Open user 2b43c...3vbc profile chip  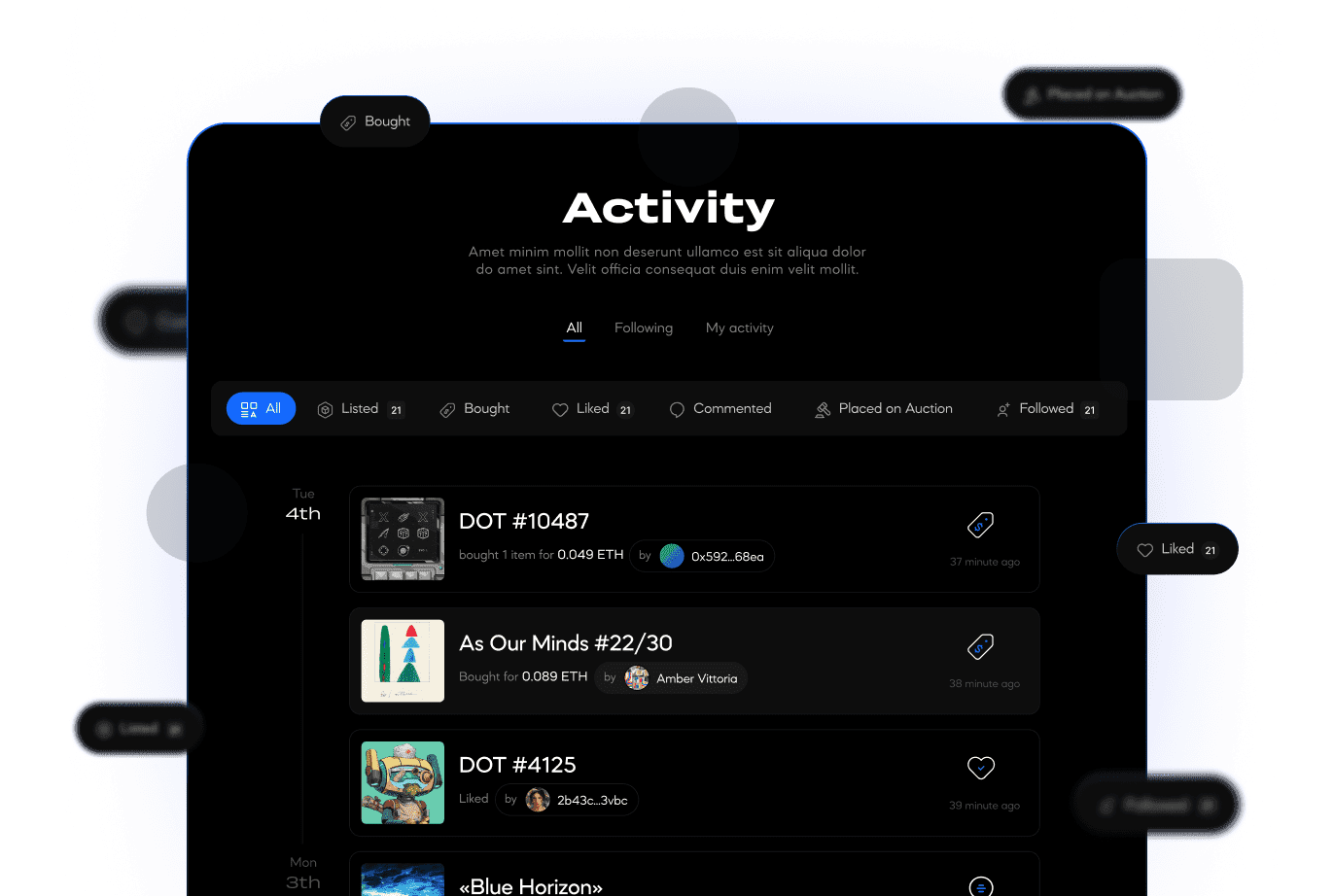pos(567,801)
